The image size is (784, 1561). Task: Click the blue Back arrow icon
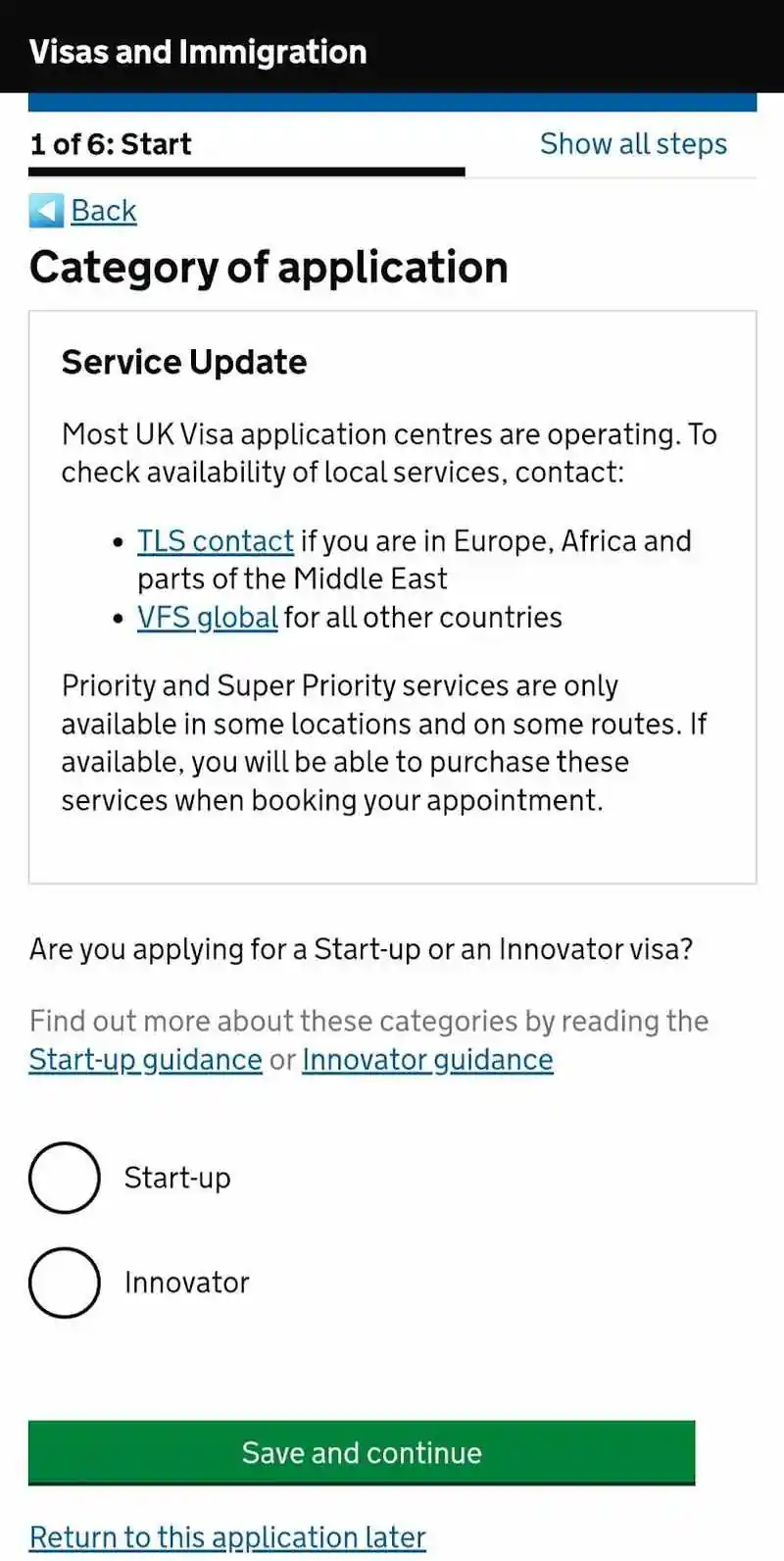[x=43, y=210]
